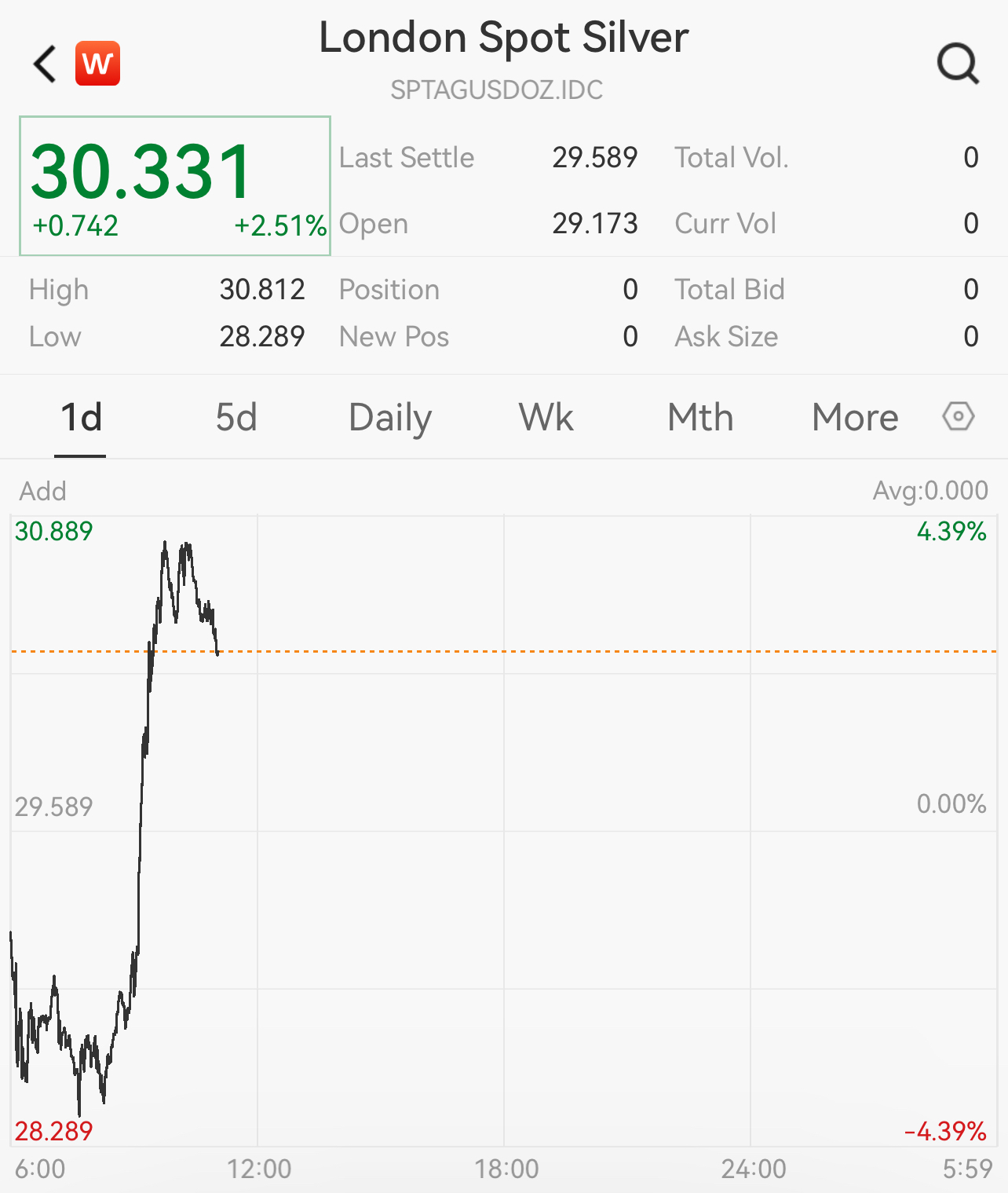Open the More chart periods
The height and width of the screenshot is (1193, 1008).
click(855, 417)
